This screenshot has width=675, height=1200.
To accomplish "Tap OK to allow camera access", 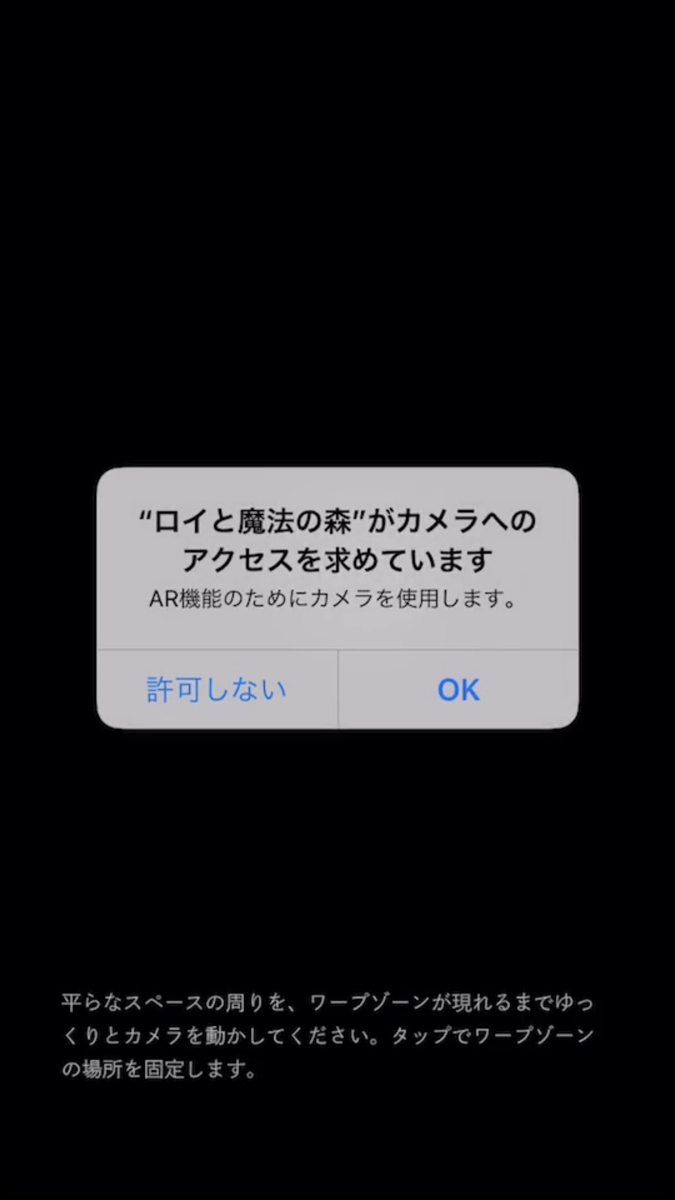I will click(458, 689).
